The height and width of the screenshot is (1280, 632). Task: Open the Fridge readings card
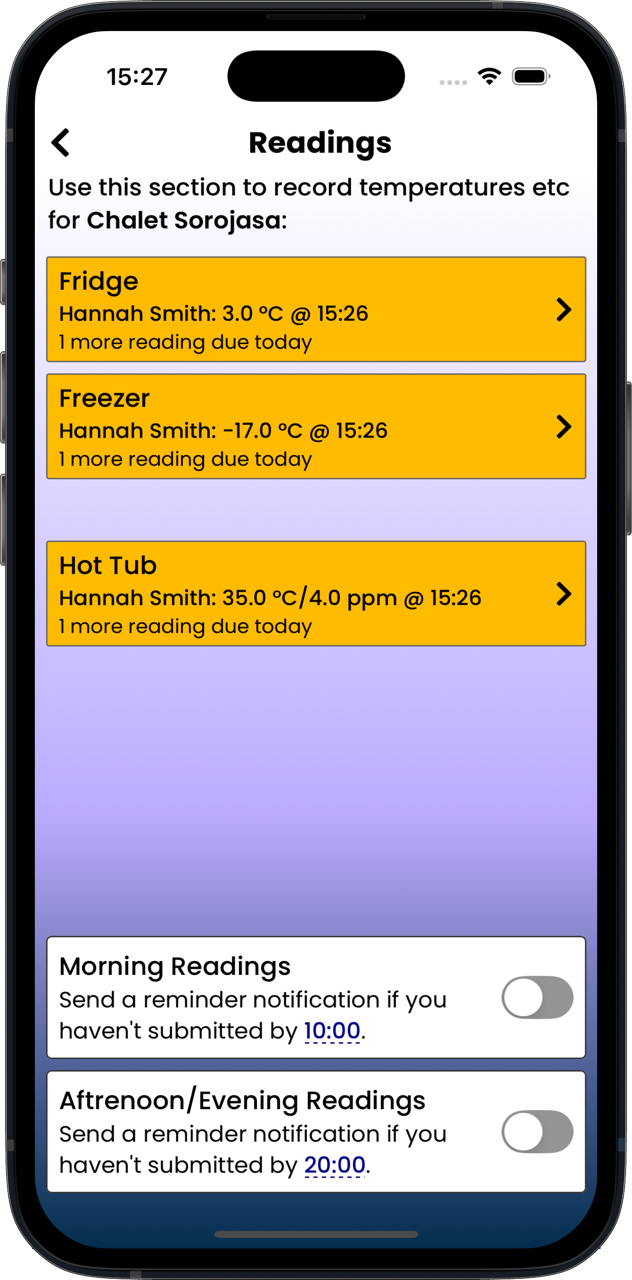point(315,310)
